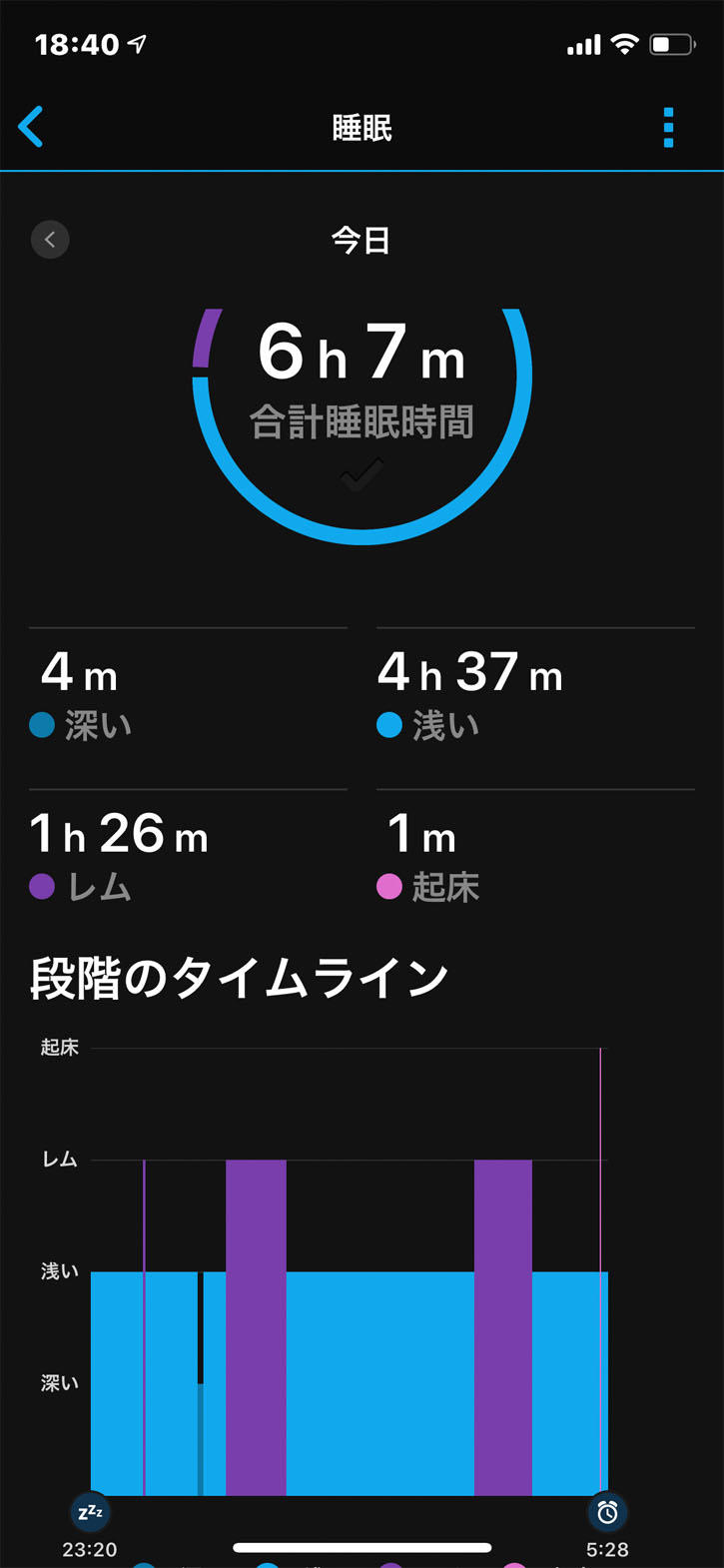Open the three-dot overflow menu

point(668,128)
